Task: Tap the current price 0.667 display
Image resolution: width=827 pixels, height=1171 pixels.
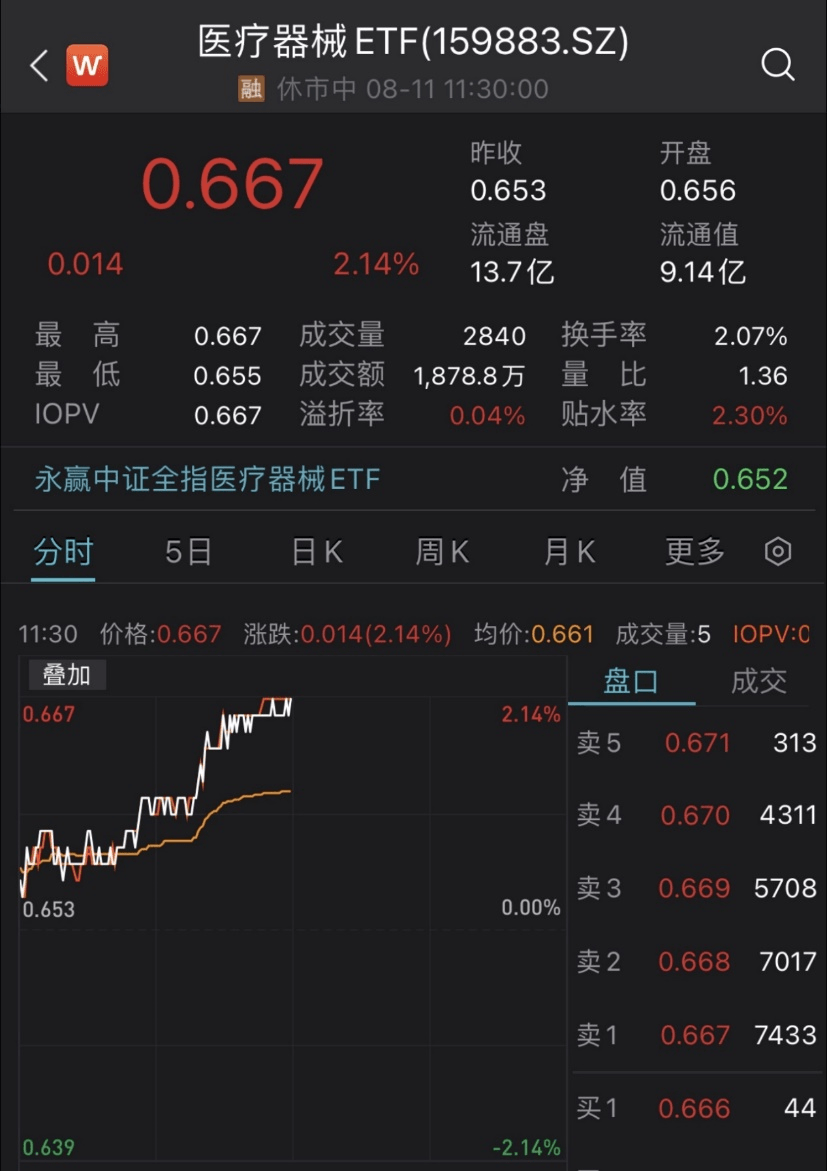Action: pos(233,183)
